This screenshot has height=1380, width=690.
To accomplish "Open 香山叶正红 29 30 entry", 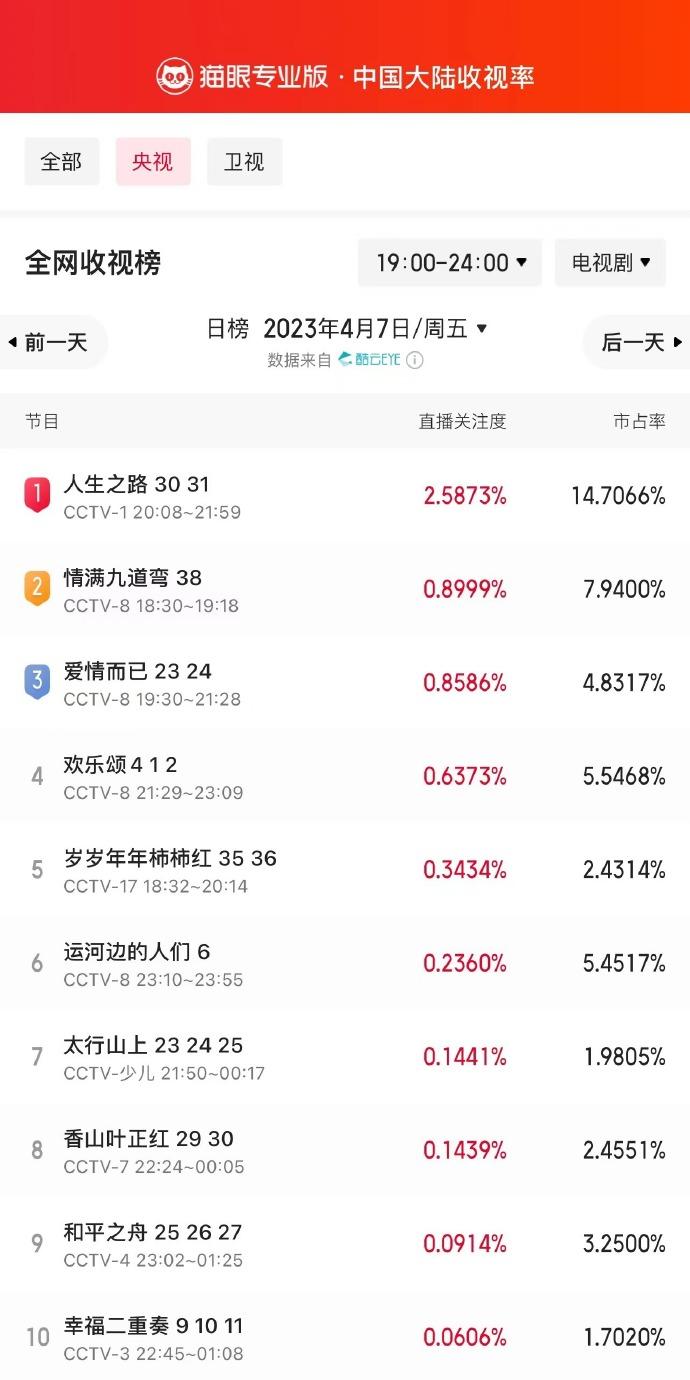I will [345, 1151].
